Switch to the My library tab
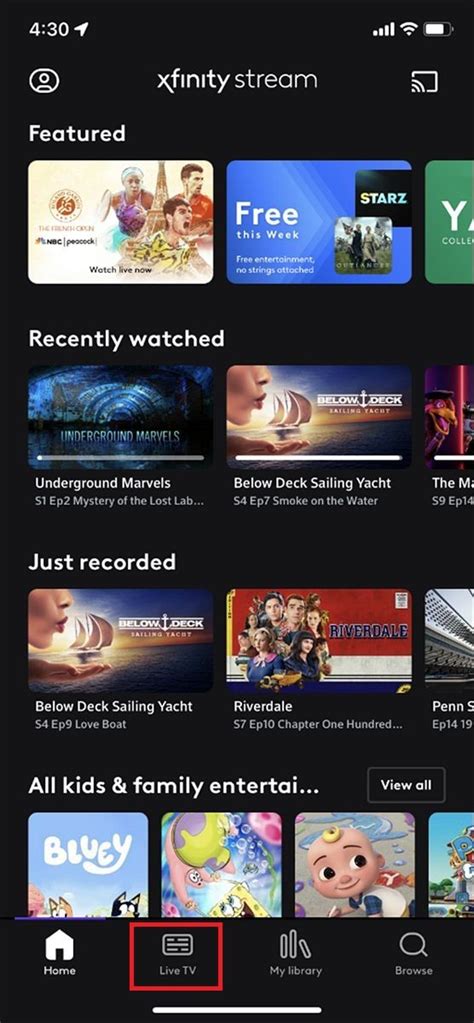 click(296, 954)
